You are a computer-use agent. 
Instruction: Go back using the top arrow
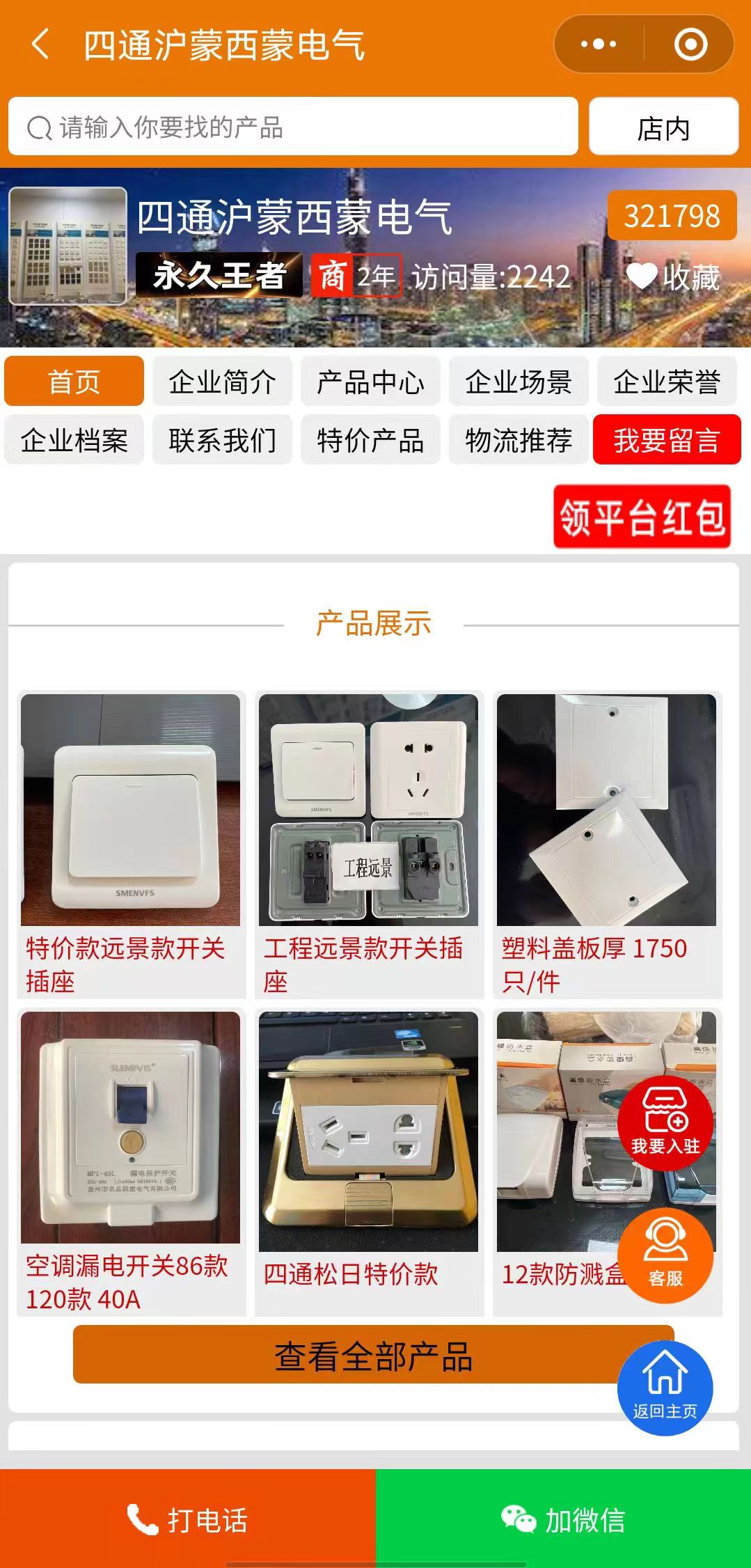pos(40,45)
